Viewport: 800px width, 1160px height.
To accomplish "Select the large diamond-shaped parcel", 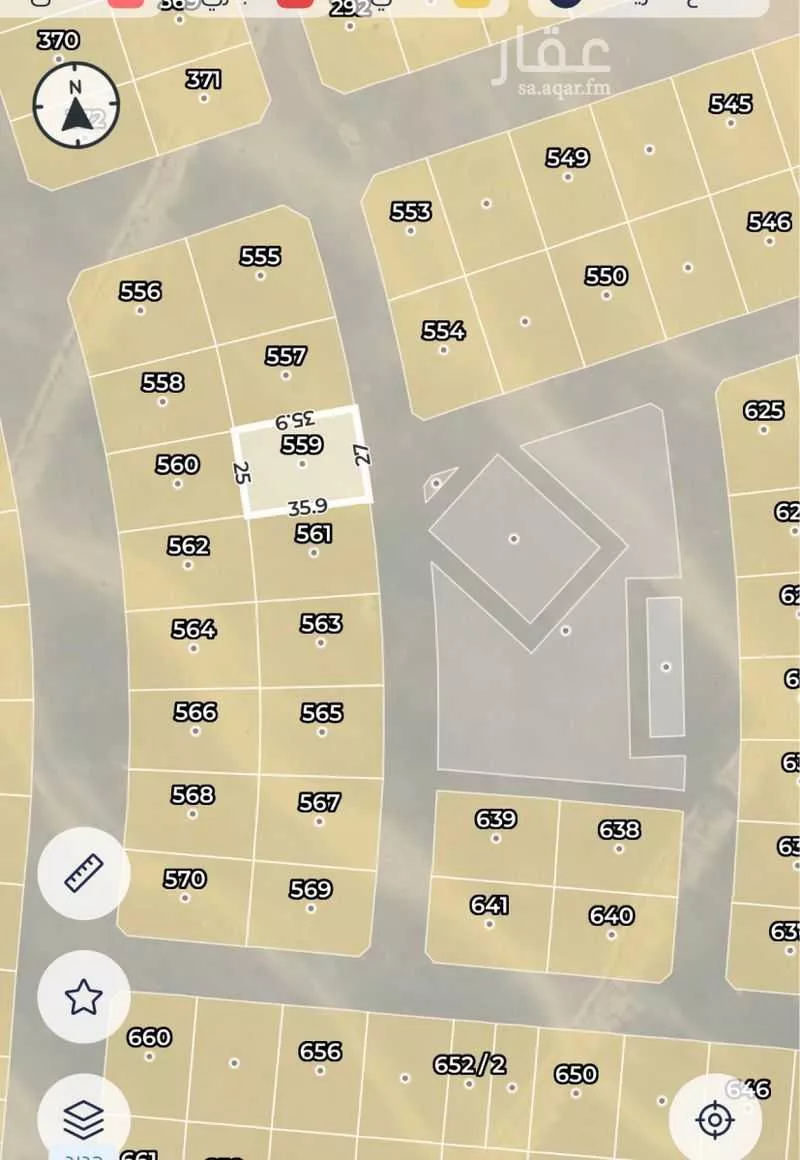I will click(513, 538).
